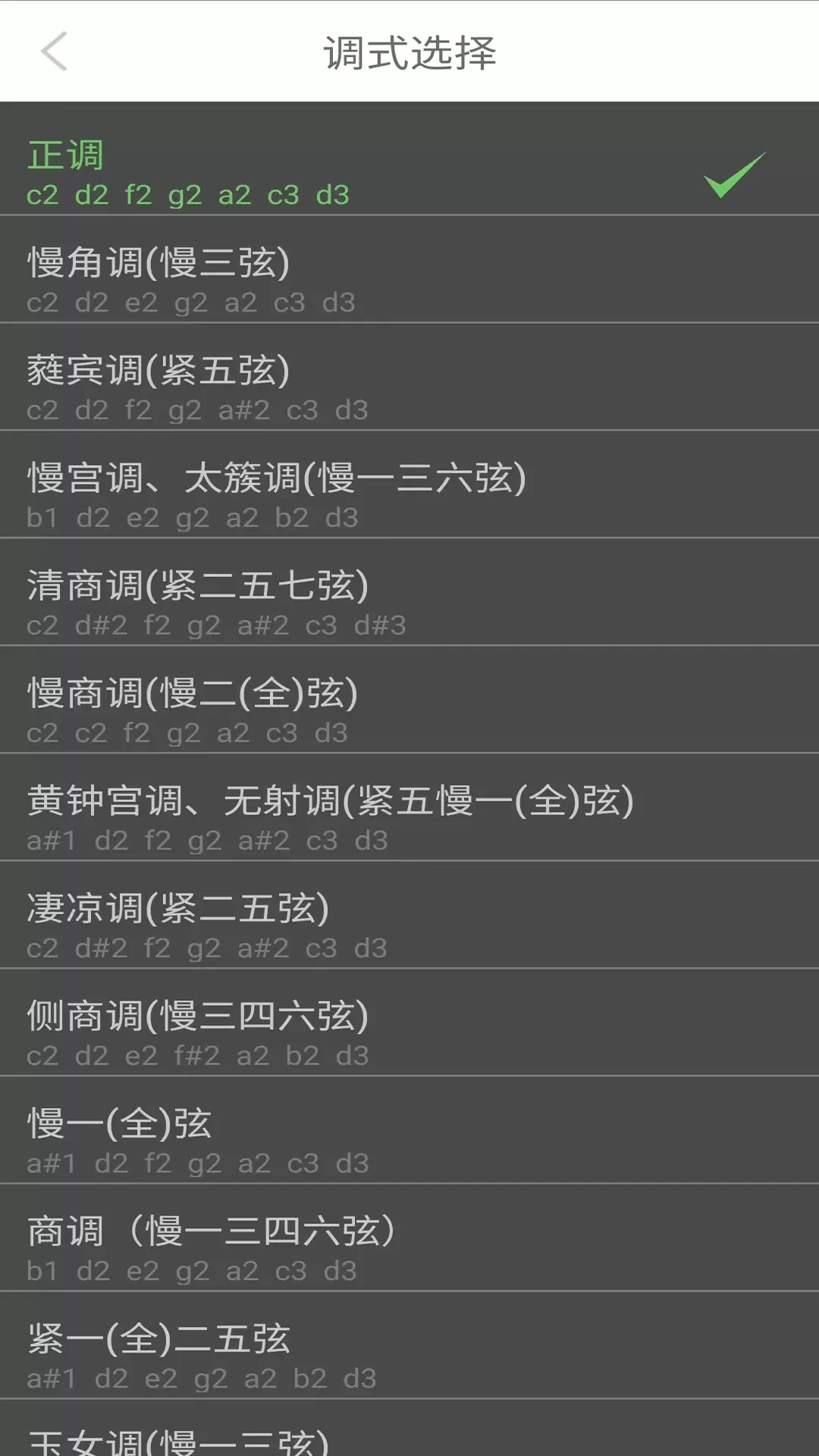Choose 商调（慢一三四六弦）tuning
This screenshot has height=1456, width=819.
coord(409,1238)
